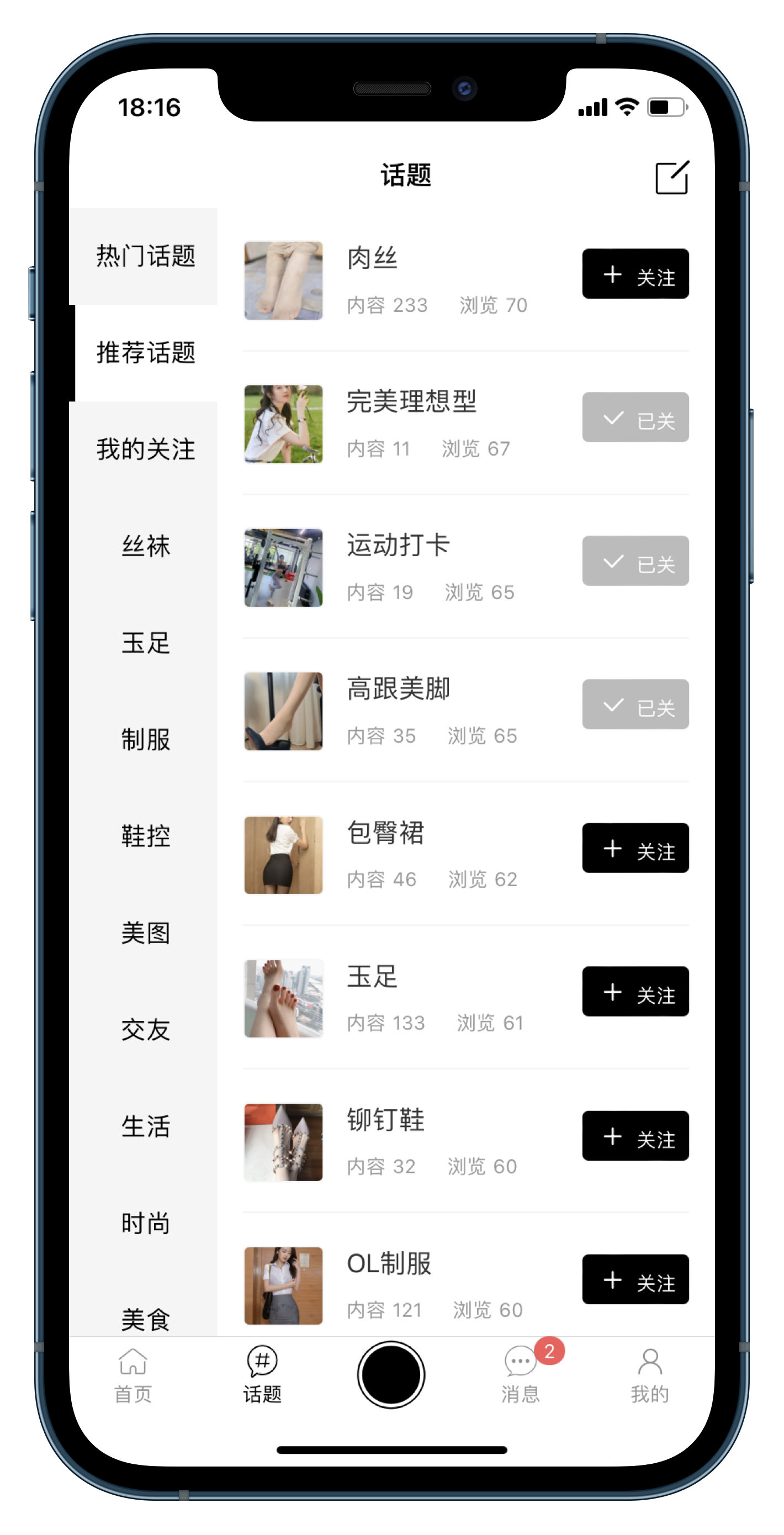Switch to 推荐话题 category
784x1535 pixels.
[x=145, y=353]
